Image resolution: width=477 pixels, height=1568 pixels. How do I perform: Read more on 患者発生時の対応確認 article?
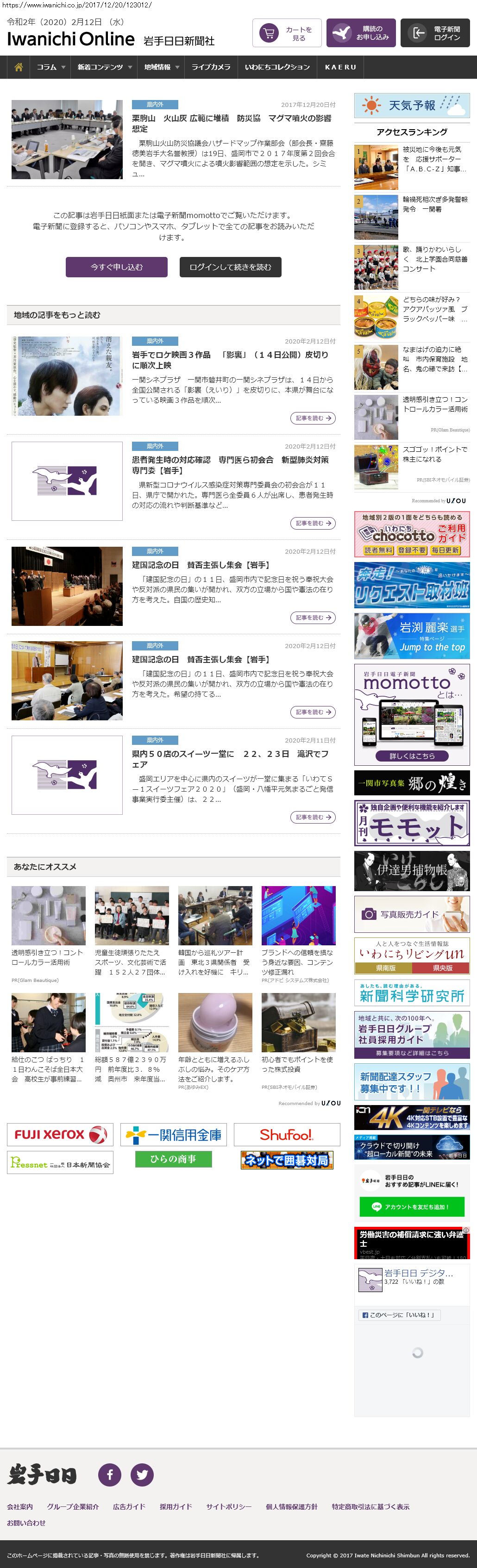pos(313,523)
